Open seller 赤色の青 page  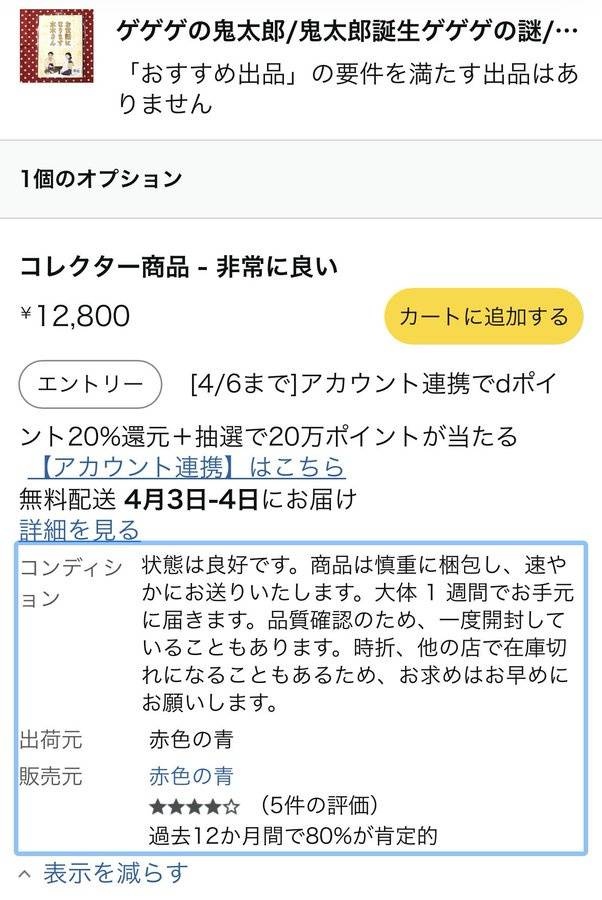pos(191,776)
